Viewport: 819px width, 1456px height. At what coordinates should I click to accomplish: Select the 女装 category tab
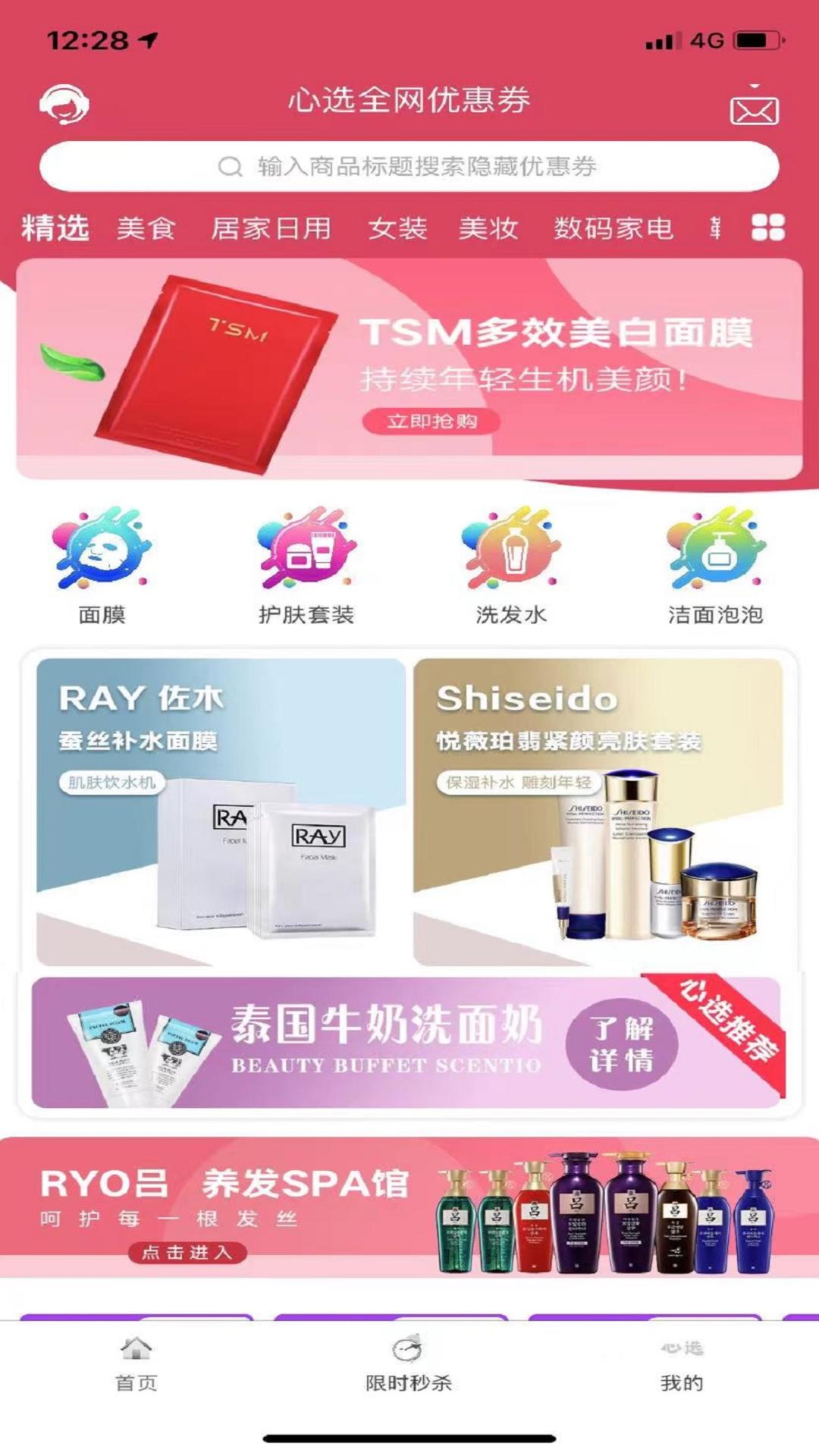pos(397,228)
